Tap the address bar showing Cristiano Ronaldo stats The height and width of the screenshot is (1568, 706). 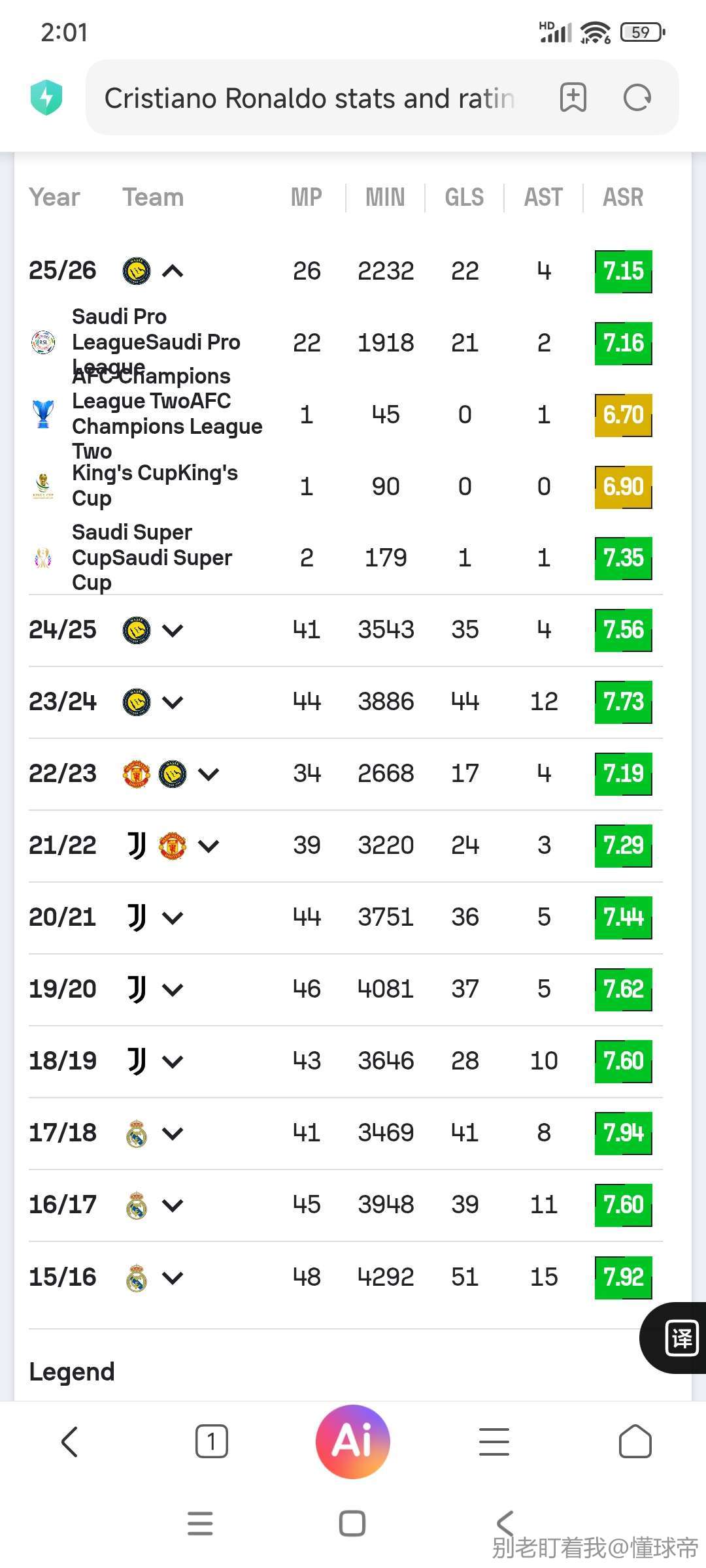[x=311, y=98]
